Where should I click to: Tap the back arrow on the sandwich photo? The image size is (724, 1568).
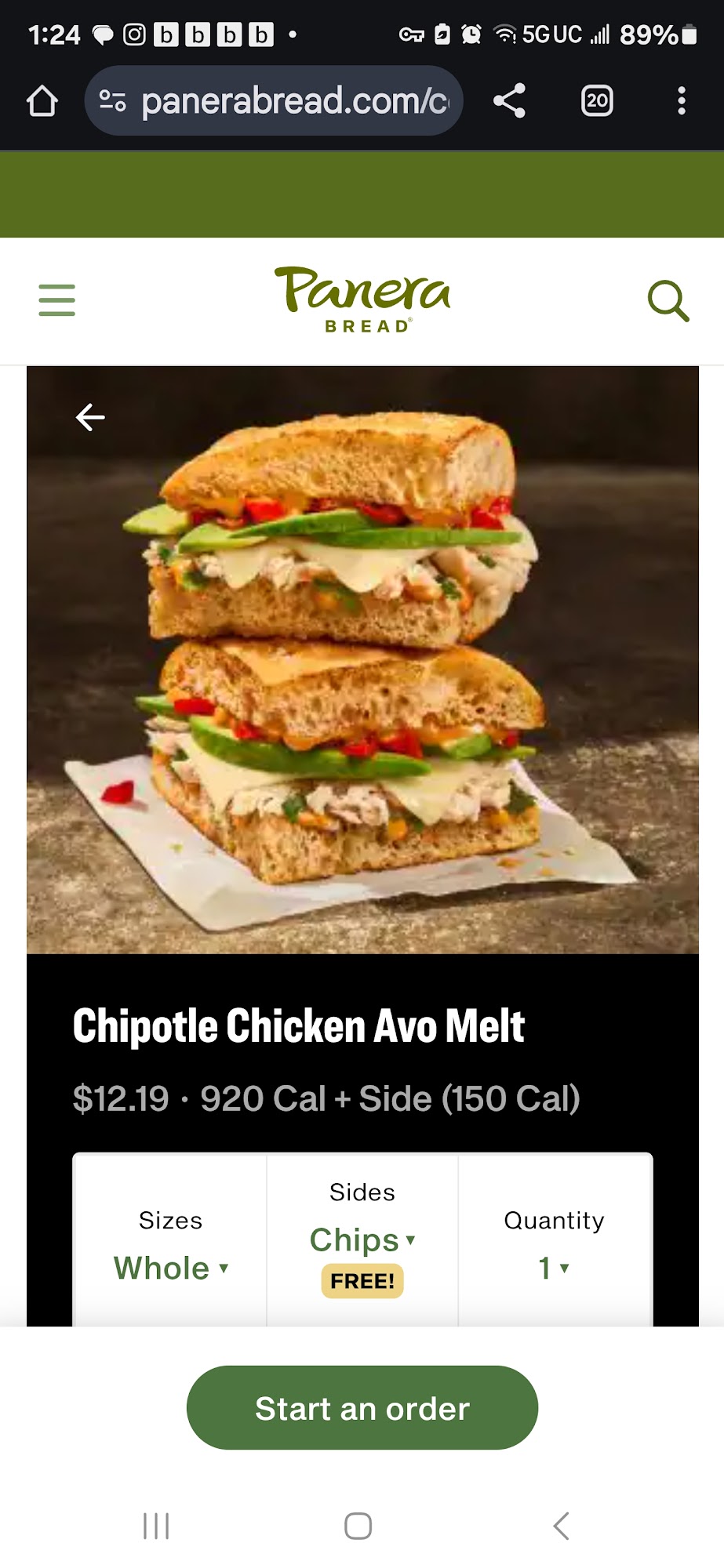[89, 416]
